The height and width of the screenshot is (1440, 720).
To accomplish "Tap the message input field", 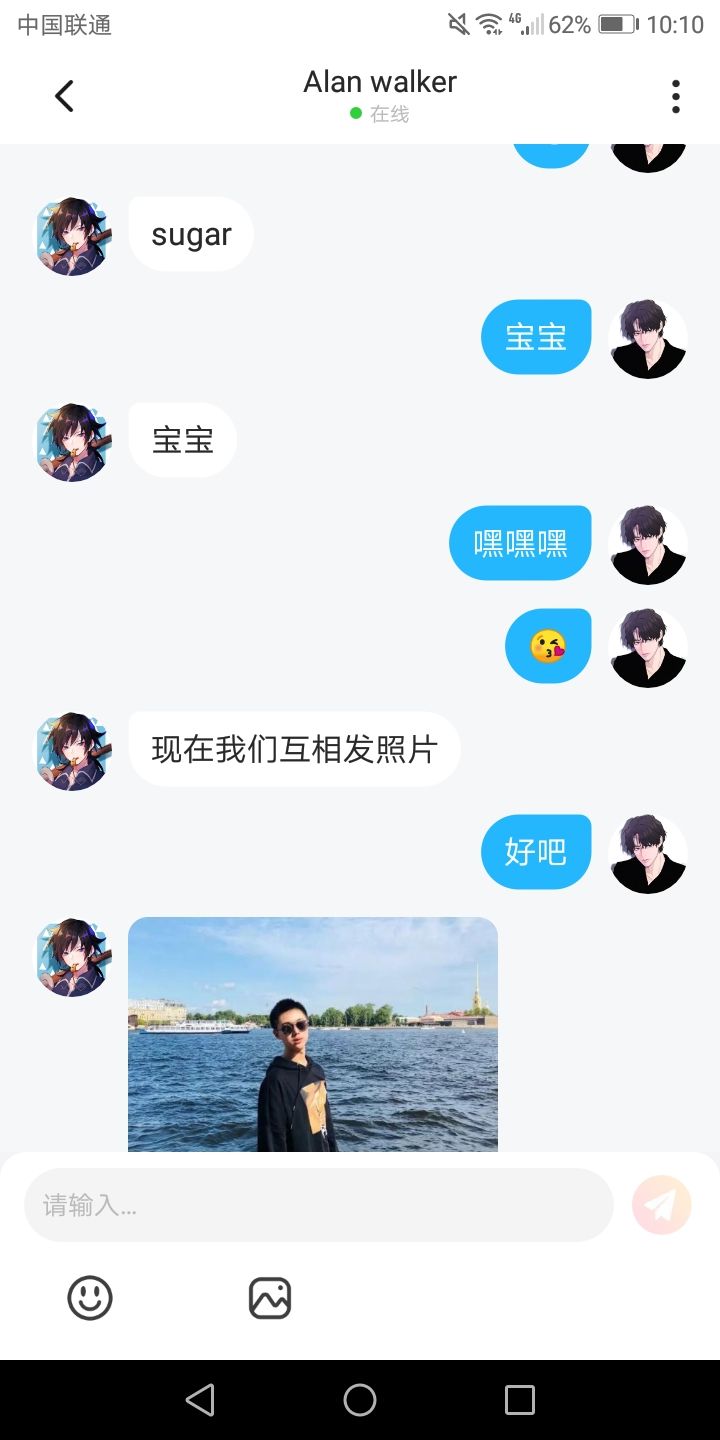I will [318, 1205].
